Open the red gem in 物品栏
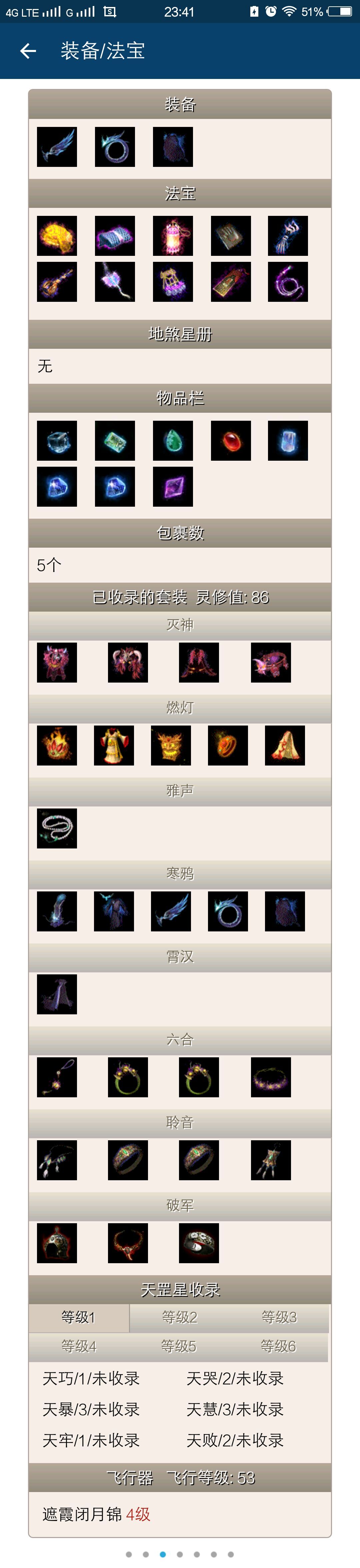 (231, 441)
